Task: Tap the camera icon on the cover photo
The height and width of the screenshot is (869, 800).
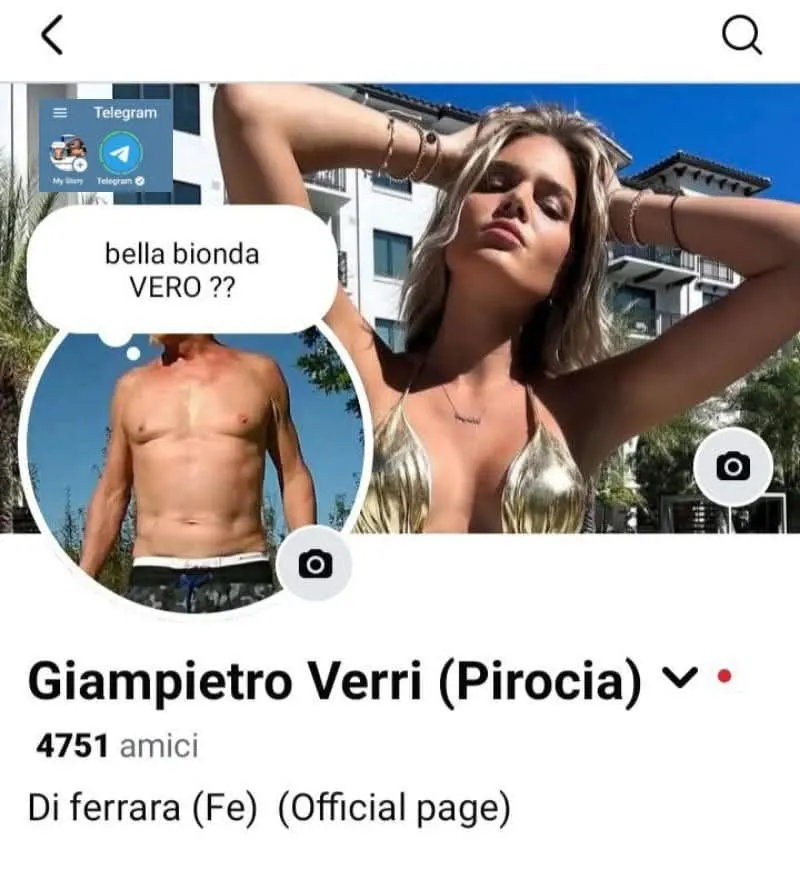Action: [733, 466]
